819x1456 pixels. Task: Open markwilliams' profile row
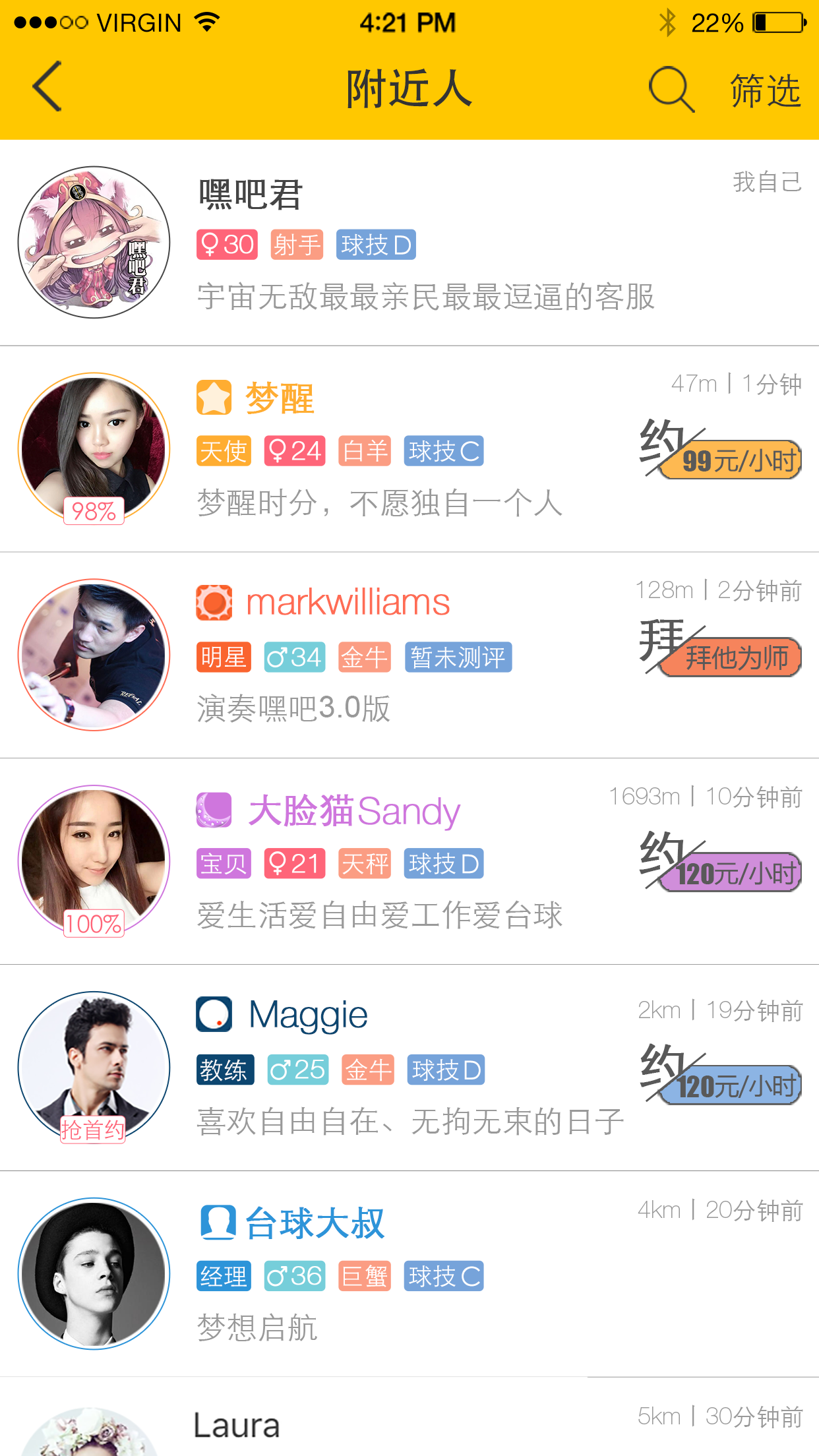(409, 655)
